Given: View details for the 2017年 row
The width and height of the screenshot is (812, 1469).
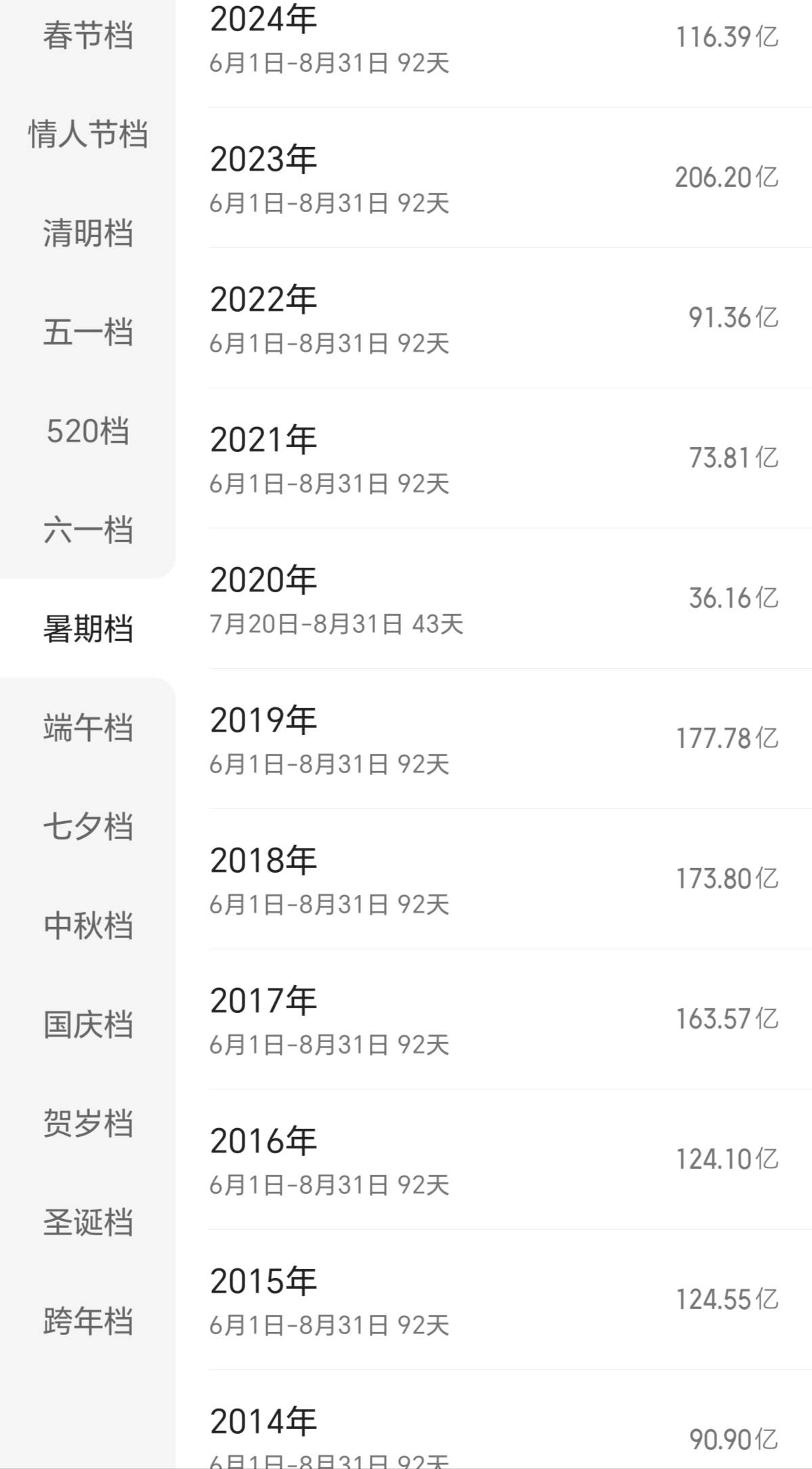Looking at the screenshot, I should [x=494, y=1020].
